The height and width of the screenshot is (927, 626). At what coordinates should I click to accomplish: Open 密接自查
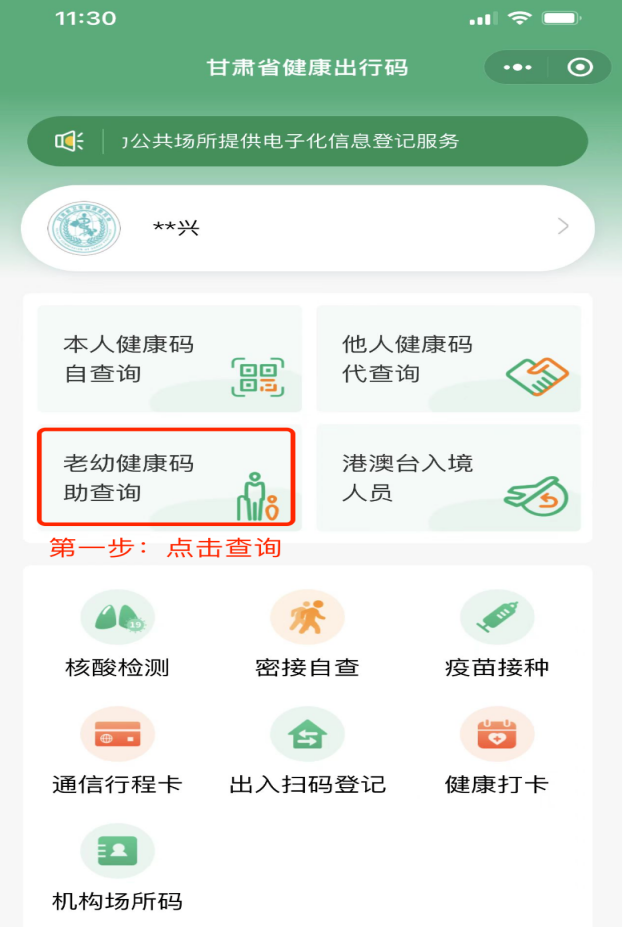pyautogui.click(x=307, y=634)
